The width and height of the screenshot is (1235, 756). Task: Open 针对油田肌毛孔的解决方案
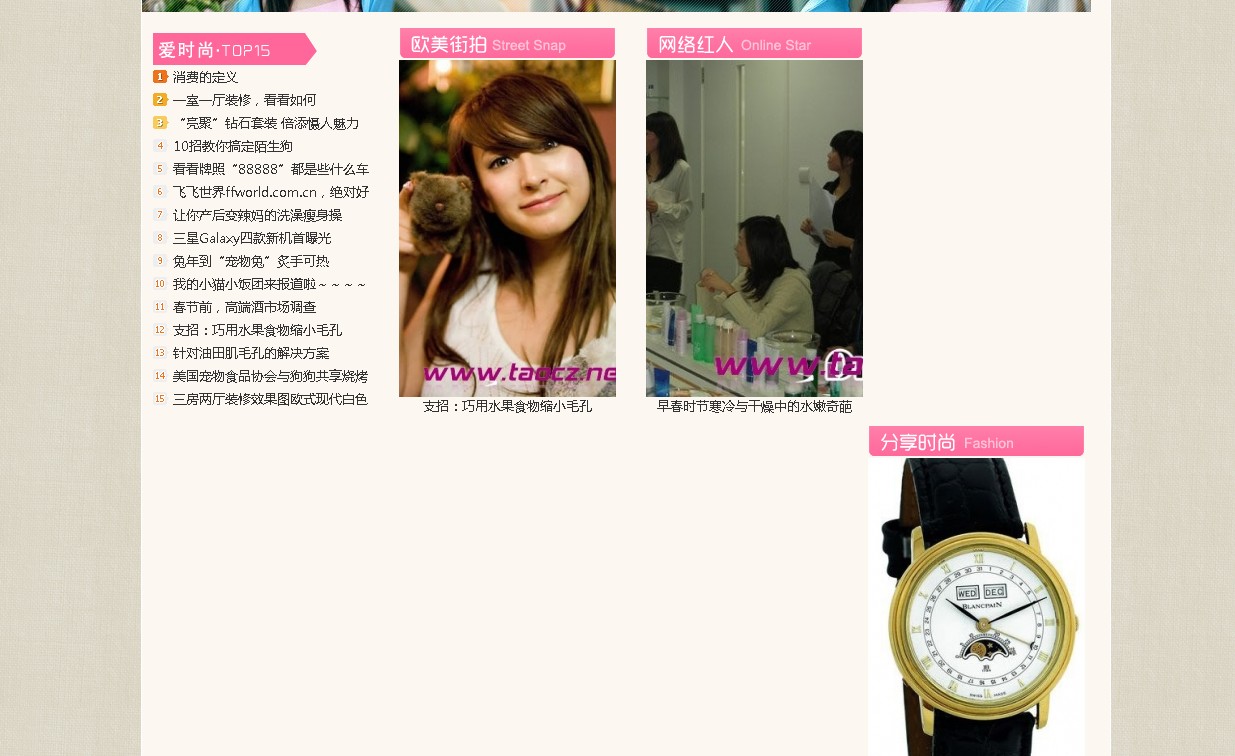(x=250, y=353)
